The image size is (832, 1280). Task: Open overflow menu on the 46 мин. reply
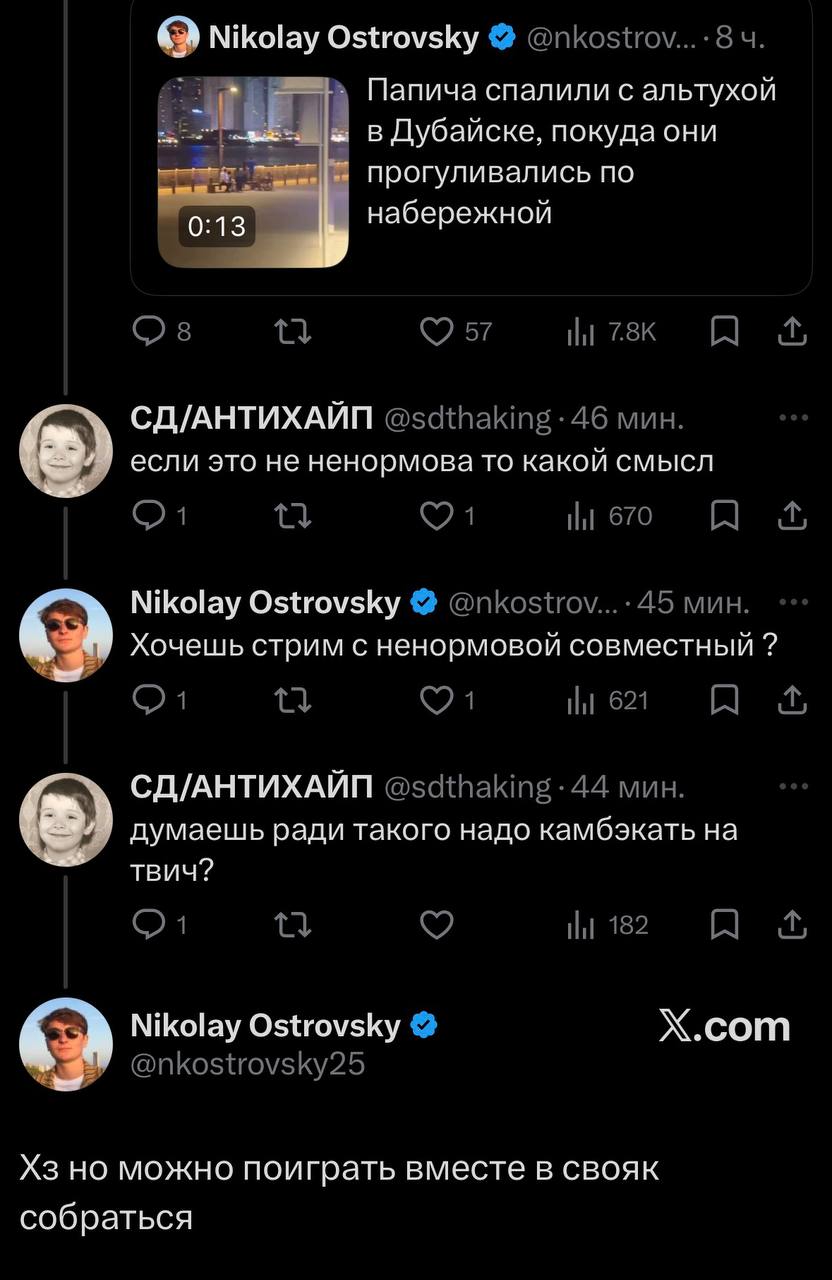coord(793,418)
